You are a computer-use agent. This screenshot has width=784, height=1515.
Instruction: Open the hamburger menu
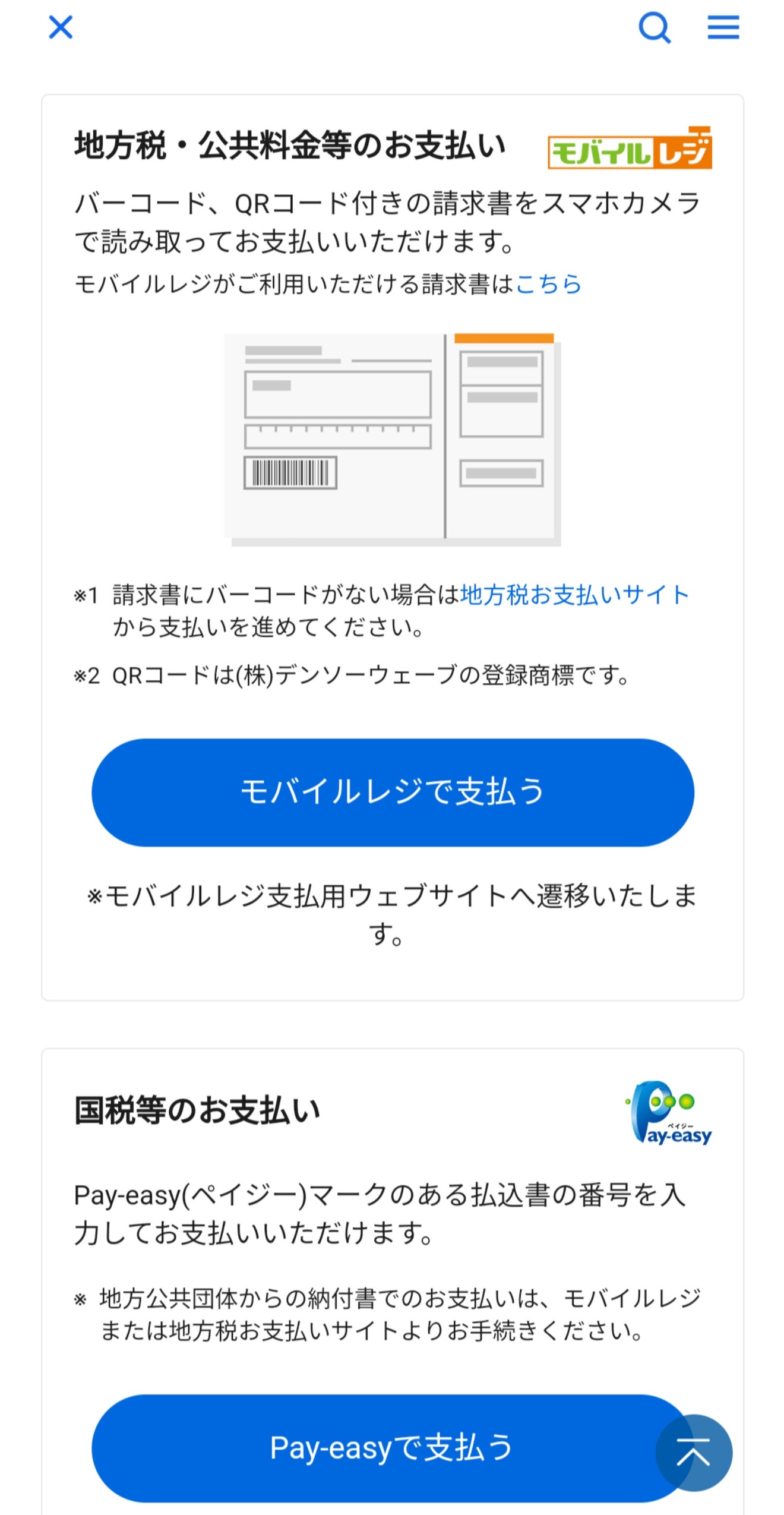point(723,27)
